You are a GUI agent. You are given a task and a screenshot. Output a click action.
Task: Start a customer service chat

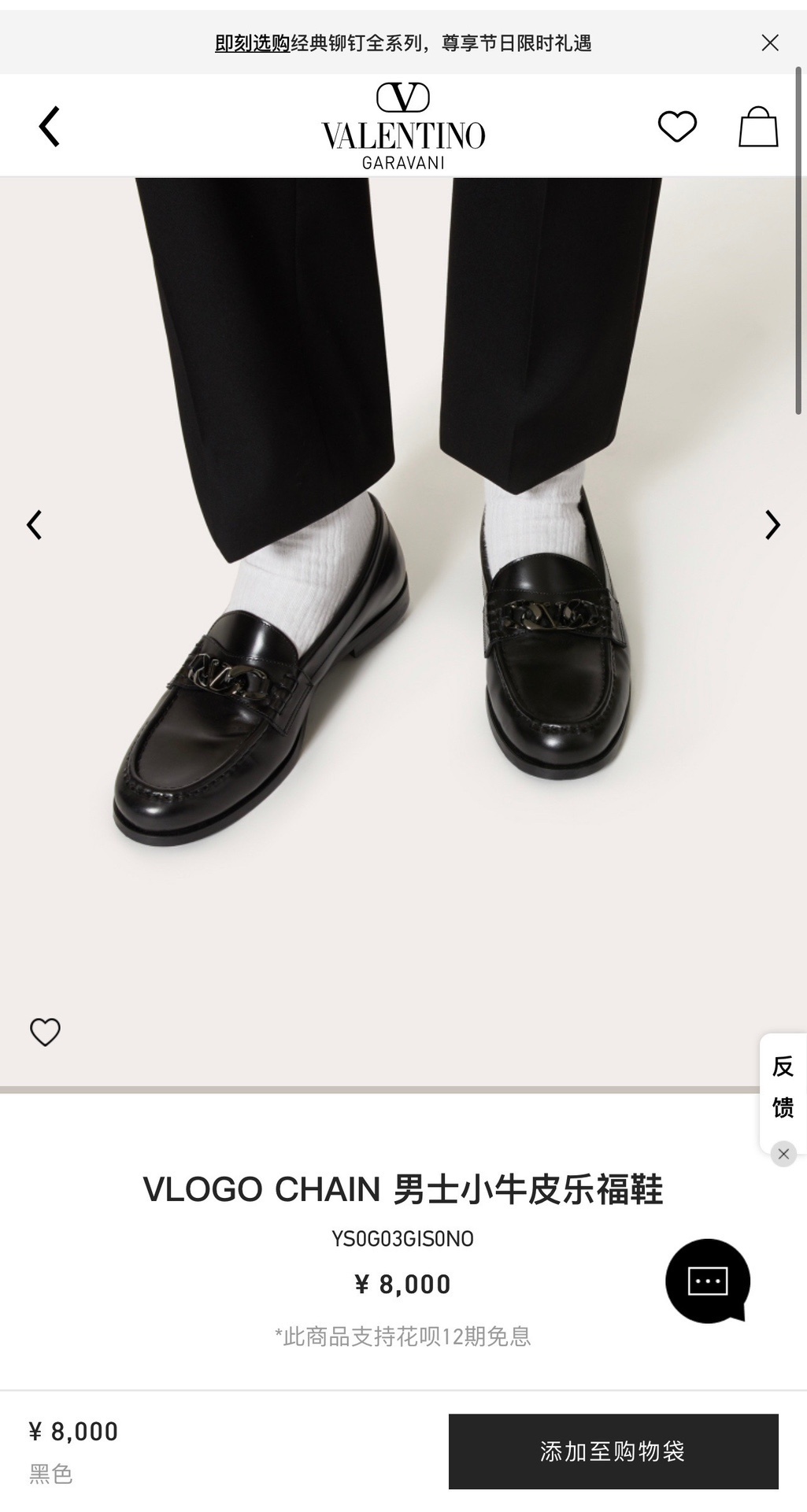coord(707,1281)
